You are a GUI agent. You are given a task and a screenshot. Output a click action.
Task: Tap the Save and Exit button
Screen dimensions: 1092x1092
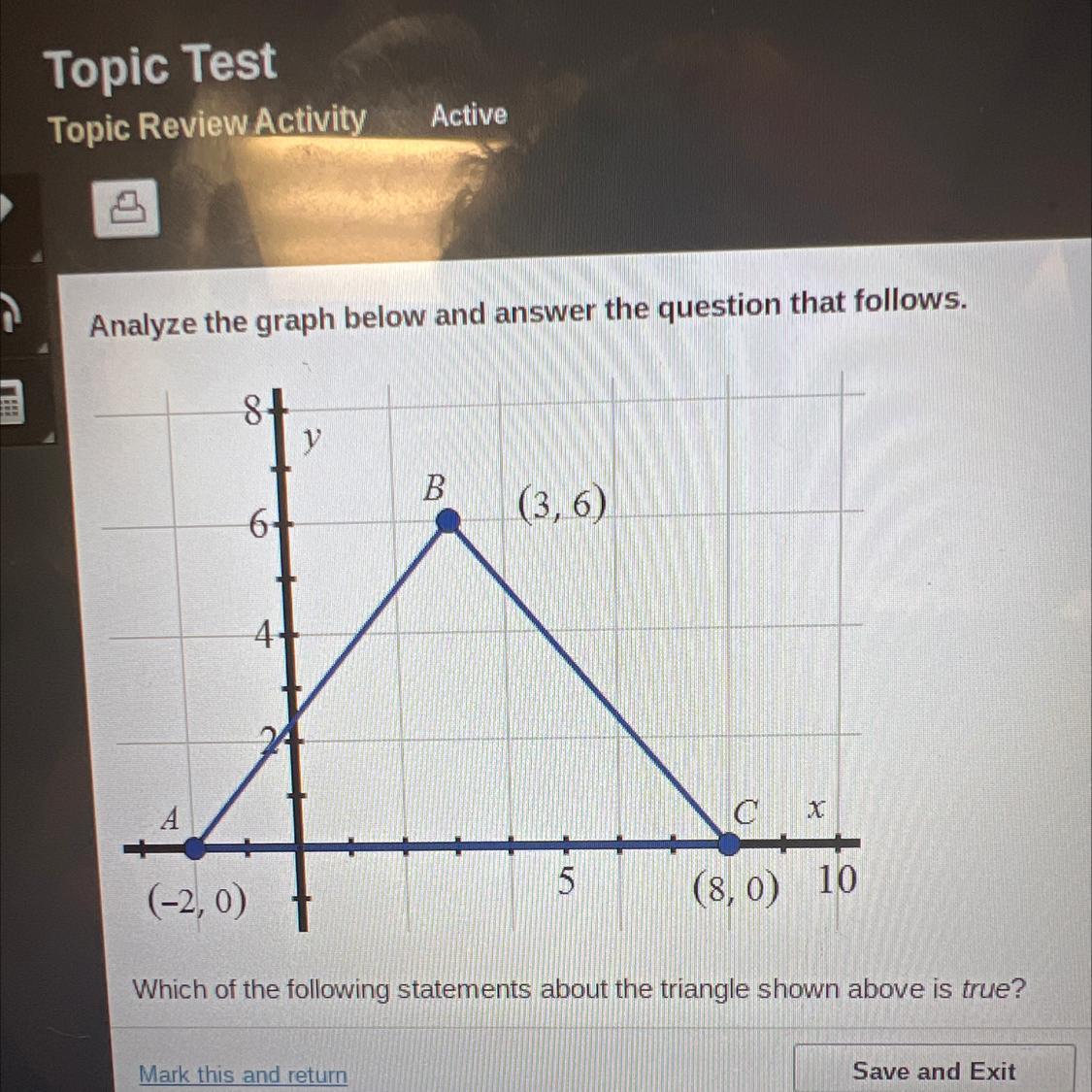click(x=933, y=1070)
